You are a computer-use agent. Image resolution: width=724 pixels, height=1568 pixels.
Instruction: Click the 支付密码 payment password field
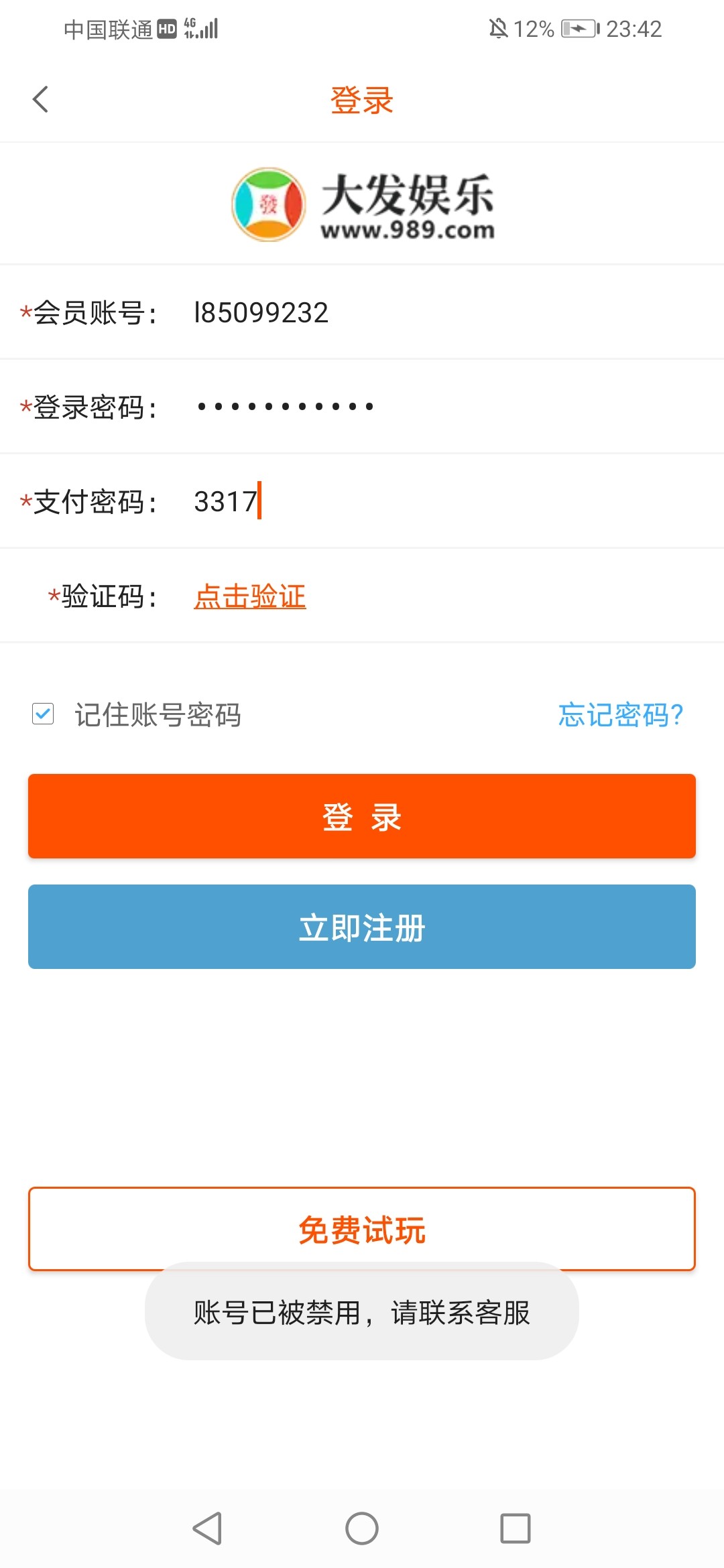[335, 501]
